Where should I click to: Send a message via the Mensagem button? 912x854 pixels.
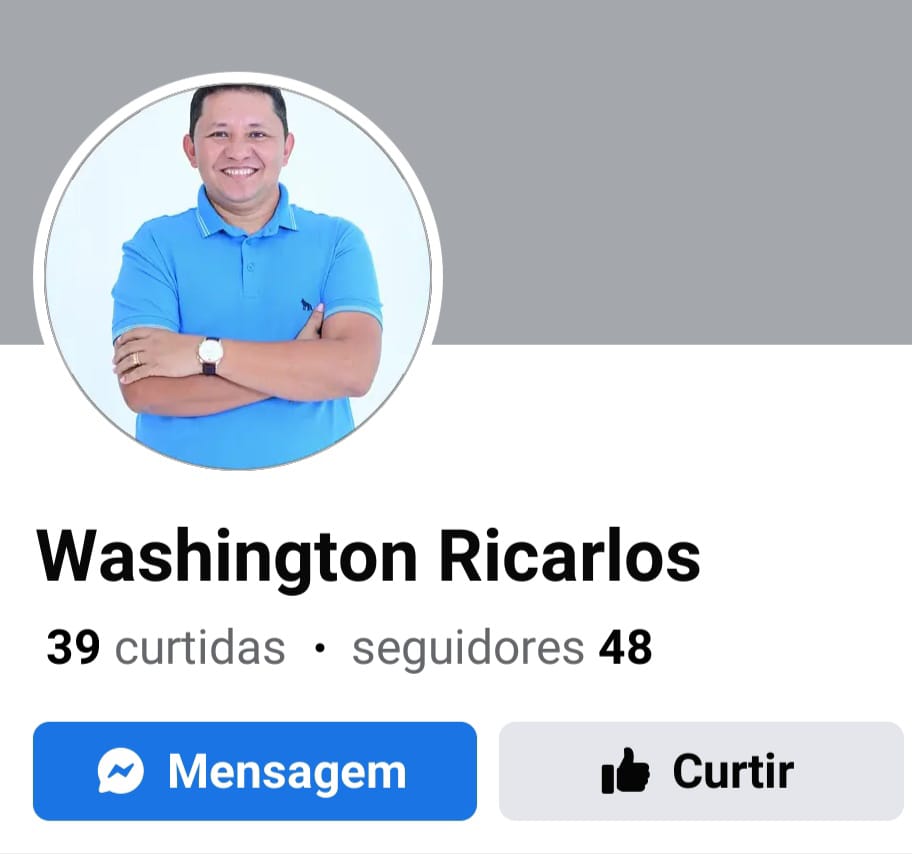pyautogui.click(x=254, y=771)
